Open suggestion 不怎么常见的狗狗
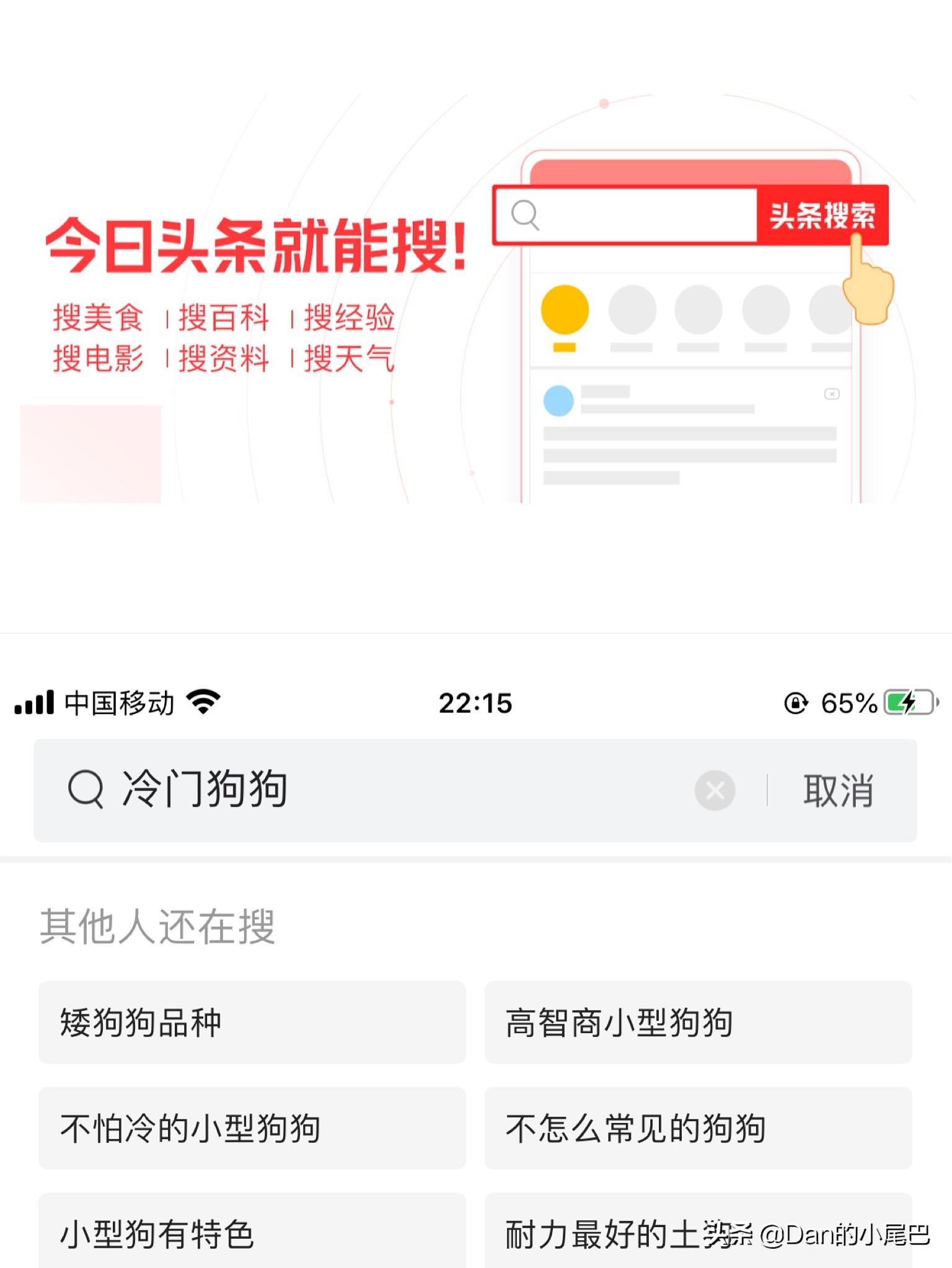952x1268 pixels. [x=698, y=1128]
